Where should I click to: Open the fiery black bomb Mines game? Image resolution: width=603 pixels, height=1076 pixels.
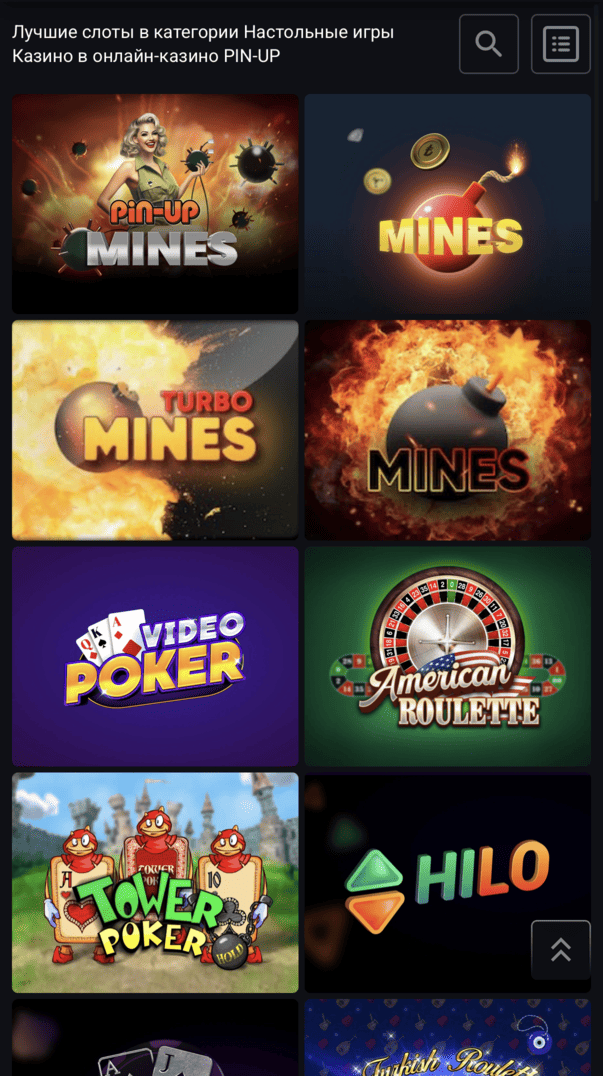click(447, 430)
